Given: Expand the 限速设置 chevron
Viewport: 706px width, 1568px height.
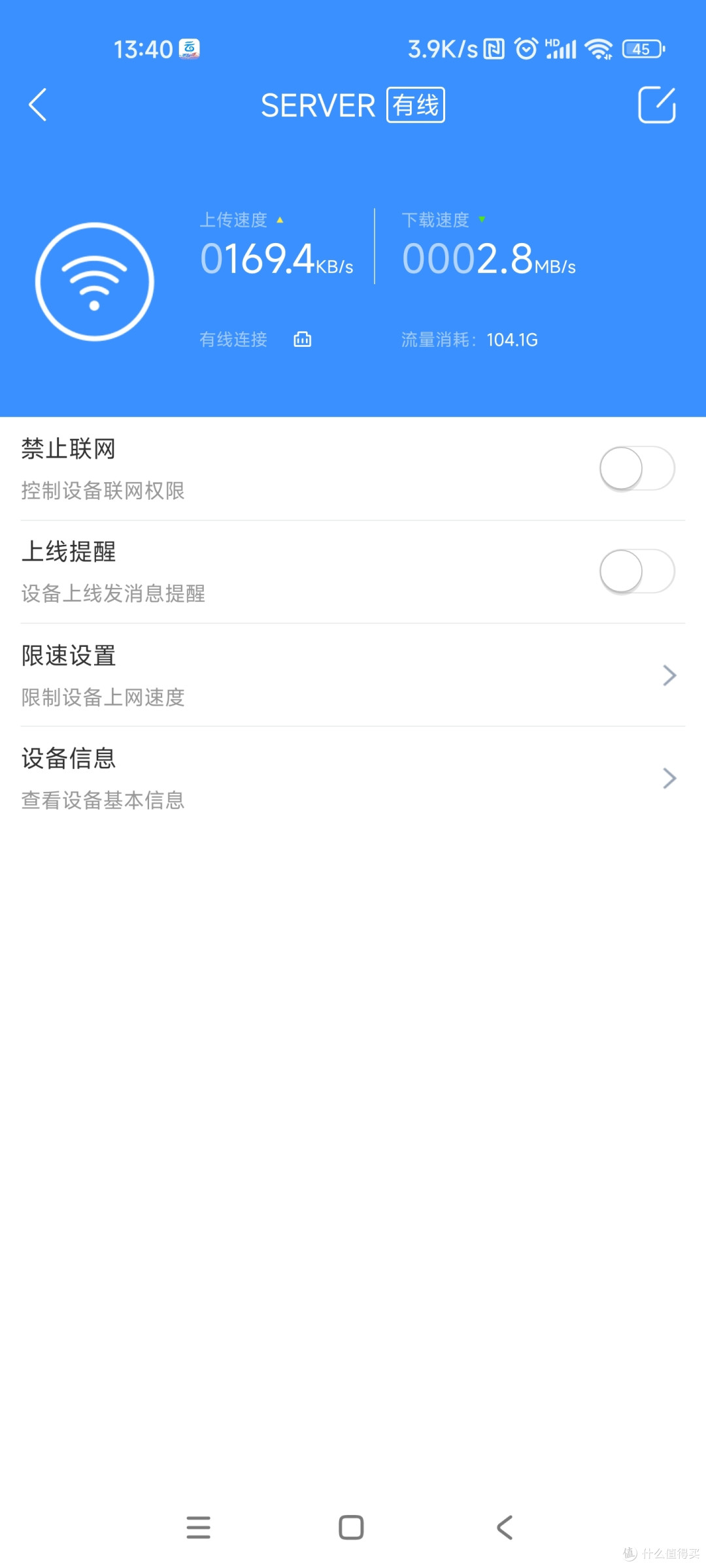Looking at the screenshot, I should pyautogui.click(x=668, y=675).
